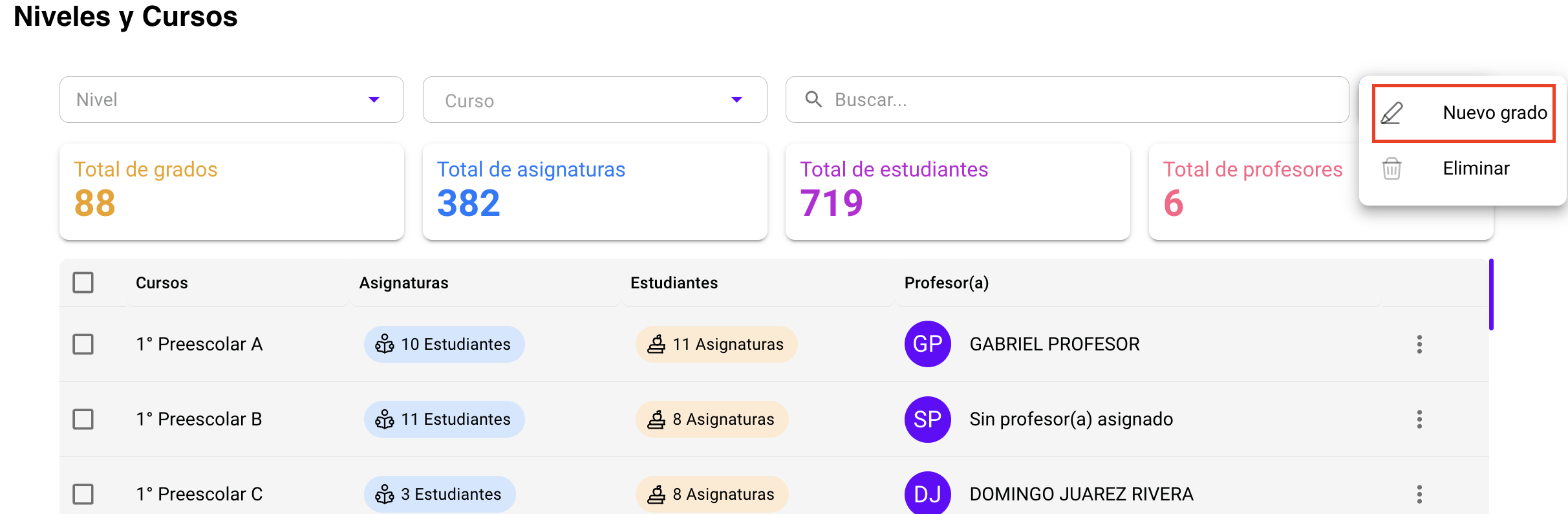Tap the 11 Asignaturas chip
Image resolution: width=1568 pixels, height=514 pixels.
(x=716, y=344)
